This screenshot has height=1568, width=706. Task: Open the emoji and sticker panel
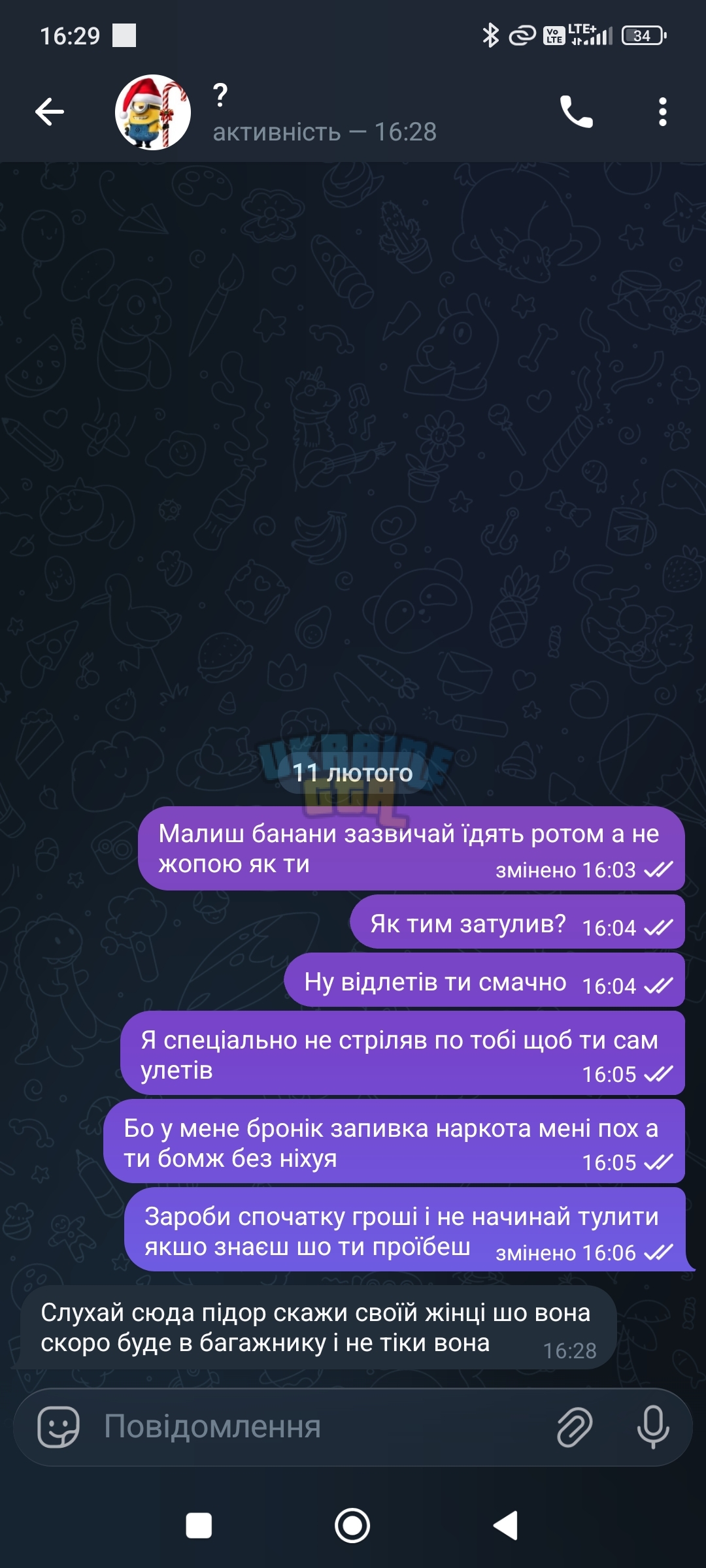coord(59,1427)
